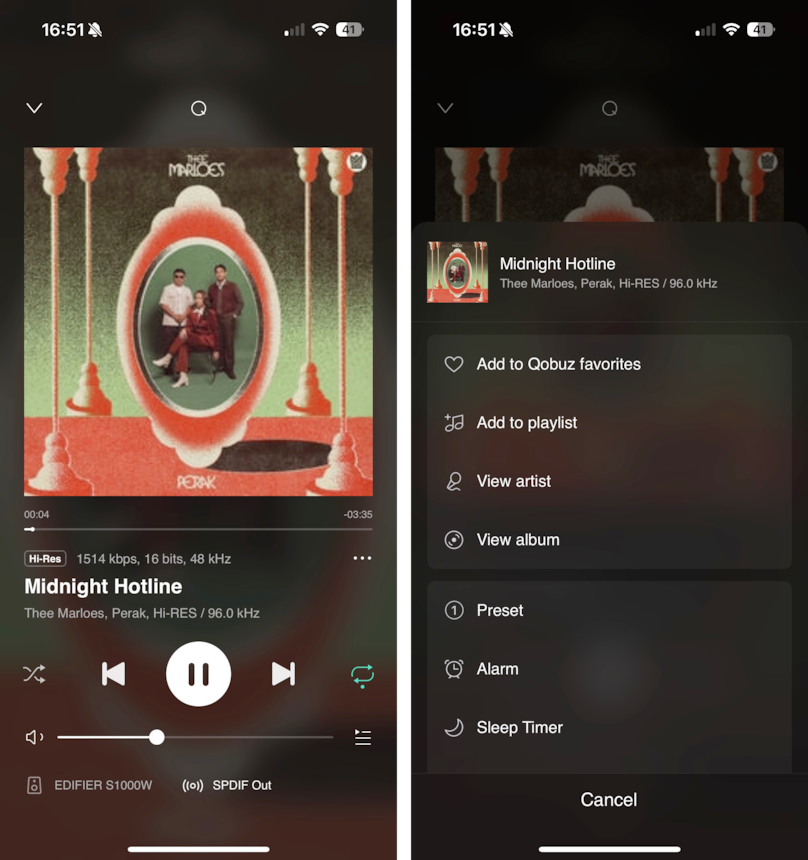This screenshot has width=808, height=860.
Task: Open the Alarm option
Action: [497, 669]
